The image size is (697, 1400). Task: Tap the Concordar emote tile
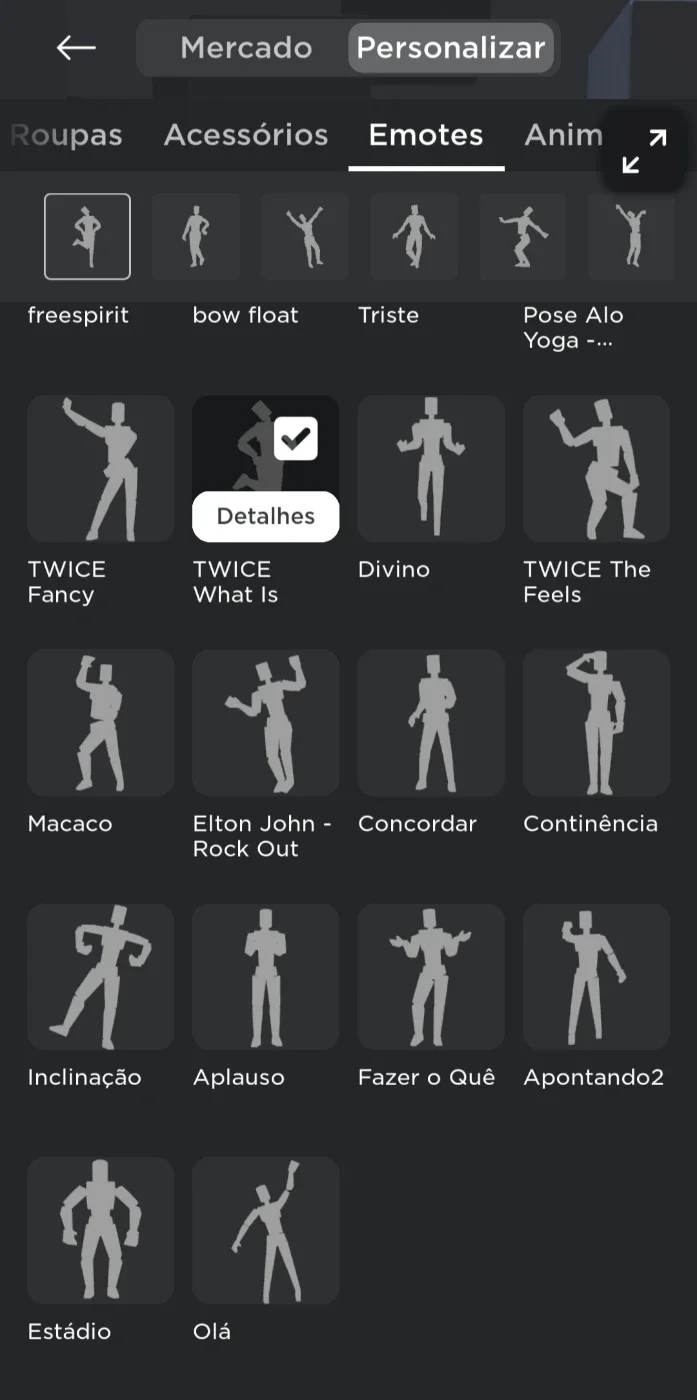[x=431, y=722]
